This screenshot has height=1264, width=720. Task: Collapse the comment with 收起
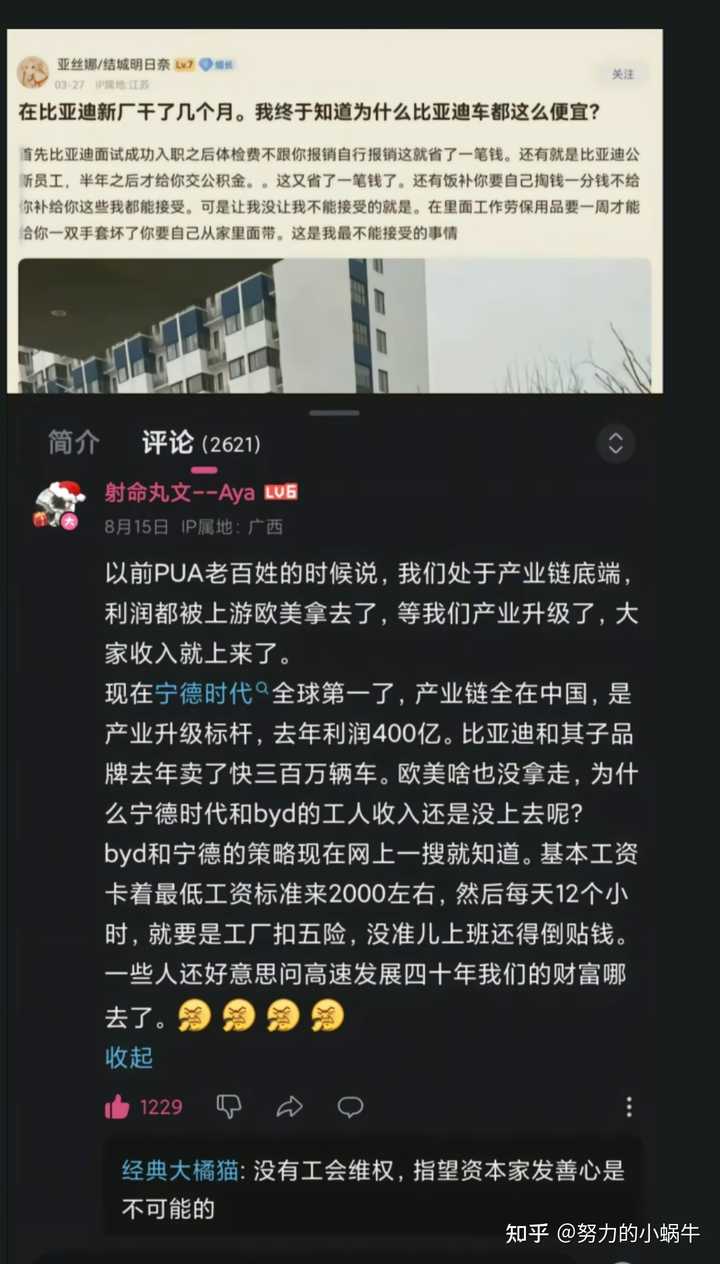click(x=129, y=1057)
